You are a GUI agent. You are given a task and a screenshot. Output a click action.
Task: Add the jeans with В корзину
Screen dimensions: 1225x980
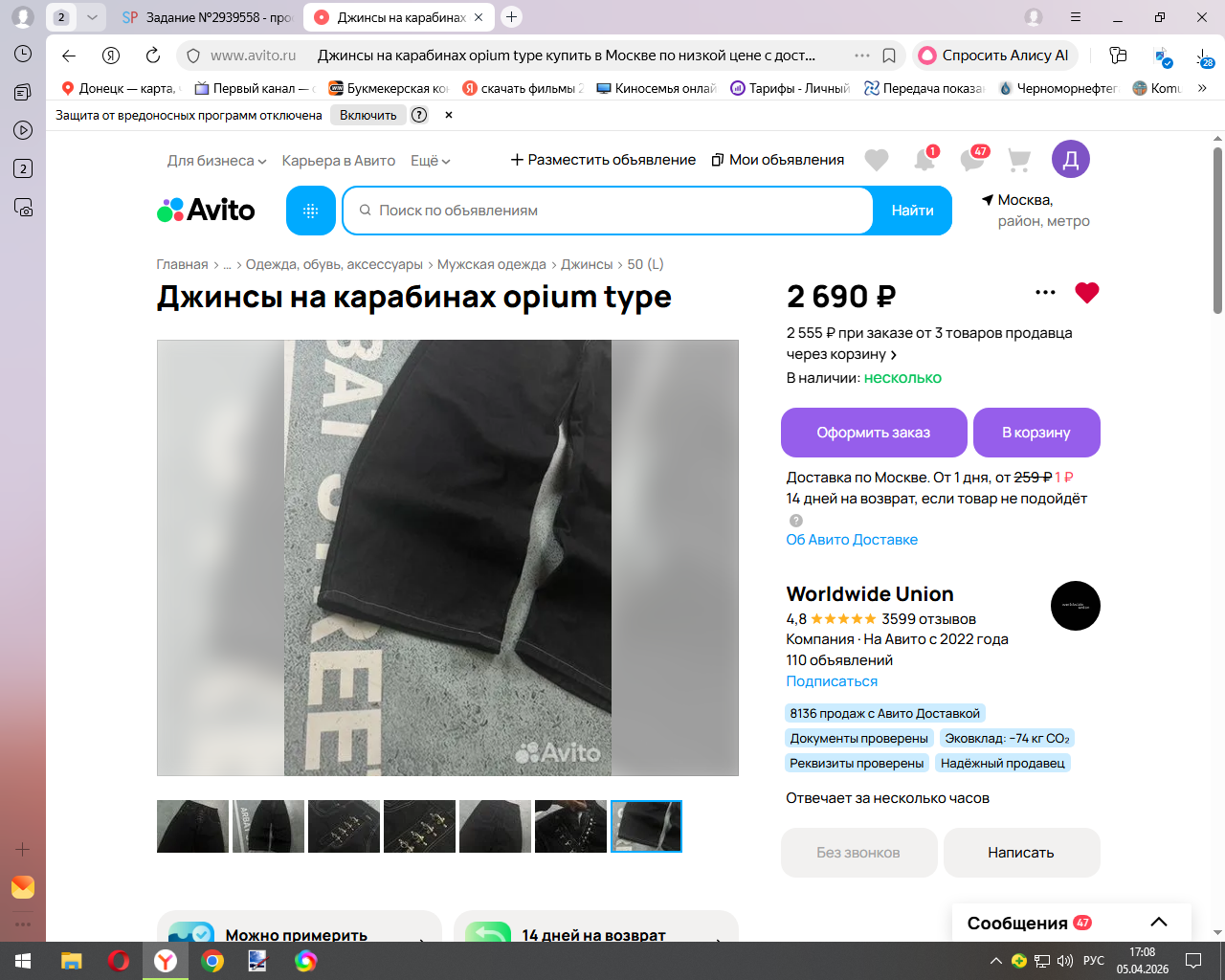pyautogui.click(x=1036, y=433)
